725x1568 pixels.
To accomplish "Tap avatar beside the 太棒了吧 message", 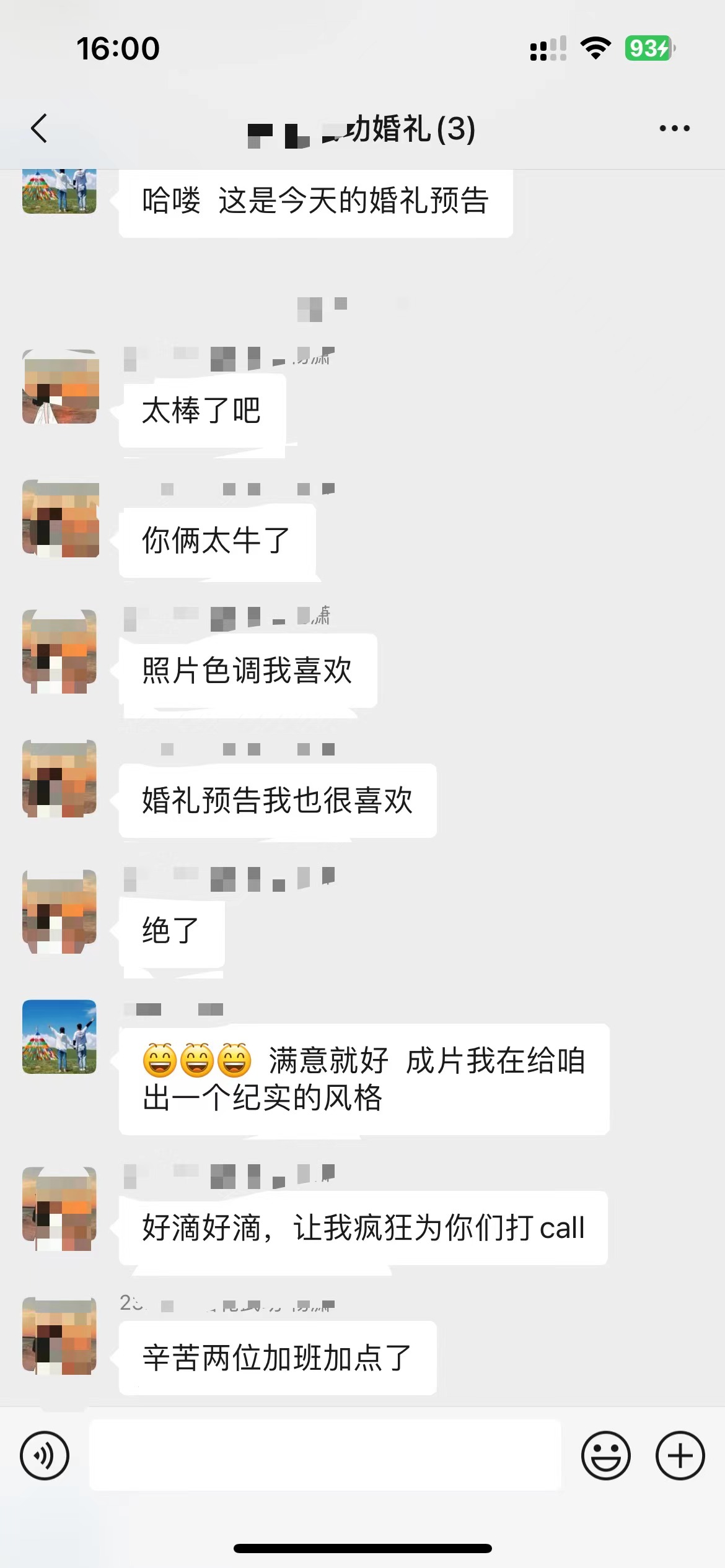I will click(x=59, y=386).
